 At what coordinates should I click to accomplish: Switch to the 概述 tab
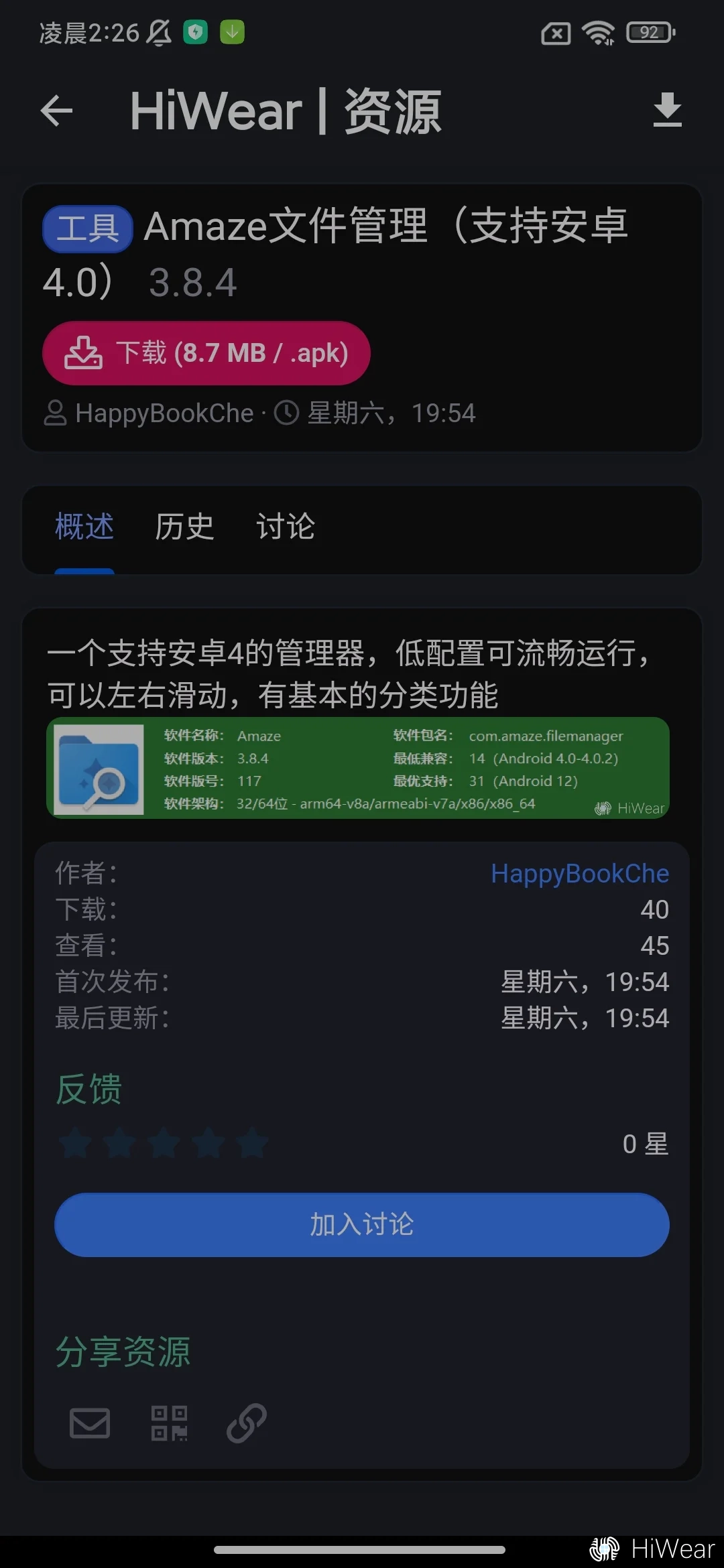tap(84, 527)
